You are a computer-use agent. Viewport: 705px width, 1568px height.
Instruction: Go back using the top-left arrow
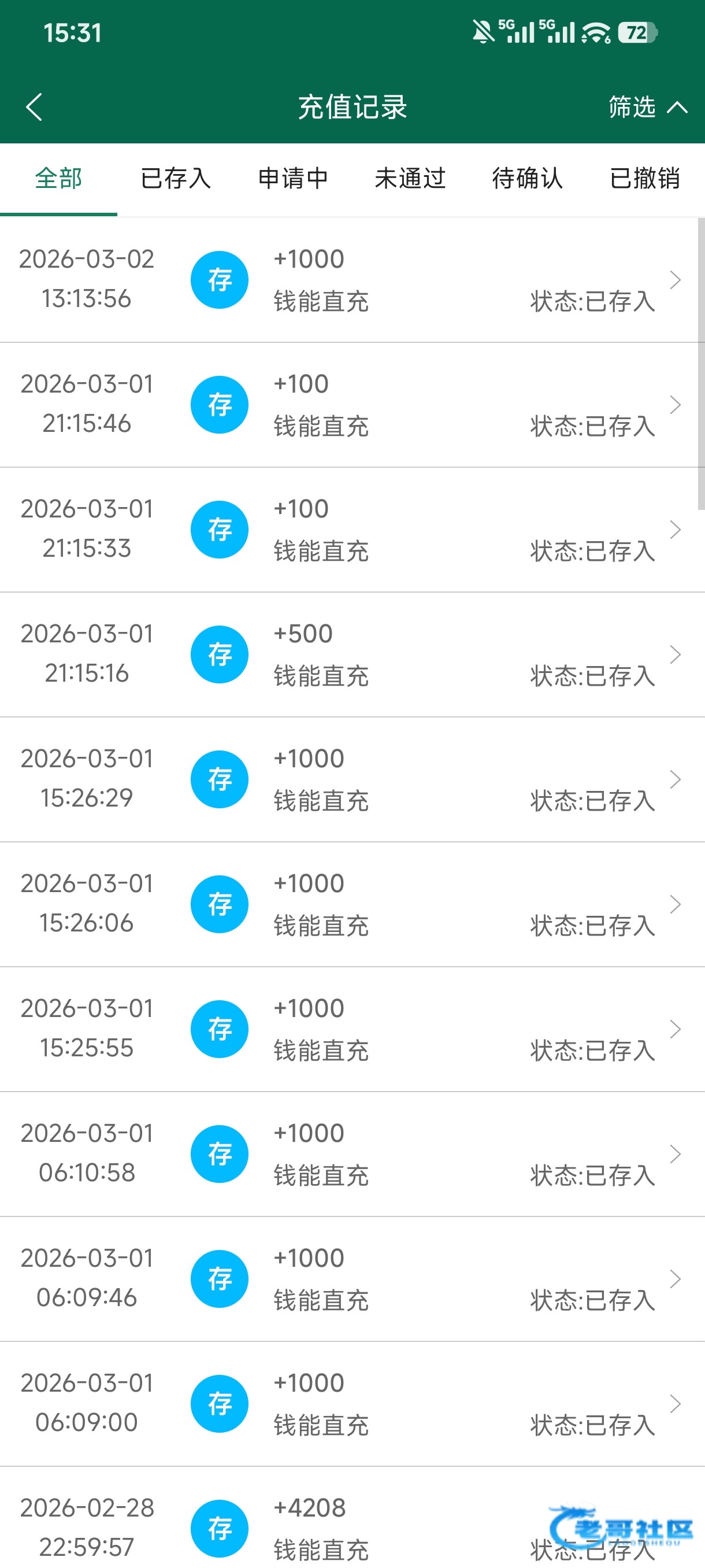[35, 107]
